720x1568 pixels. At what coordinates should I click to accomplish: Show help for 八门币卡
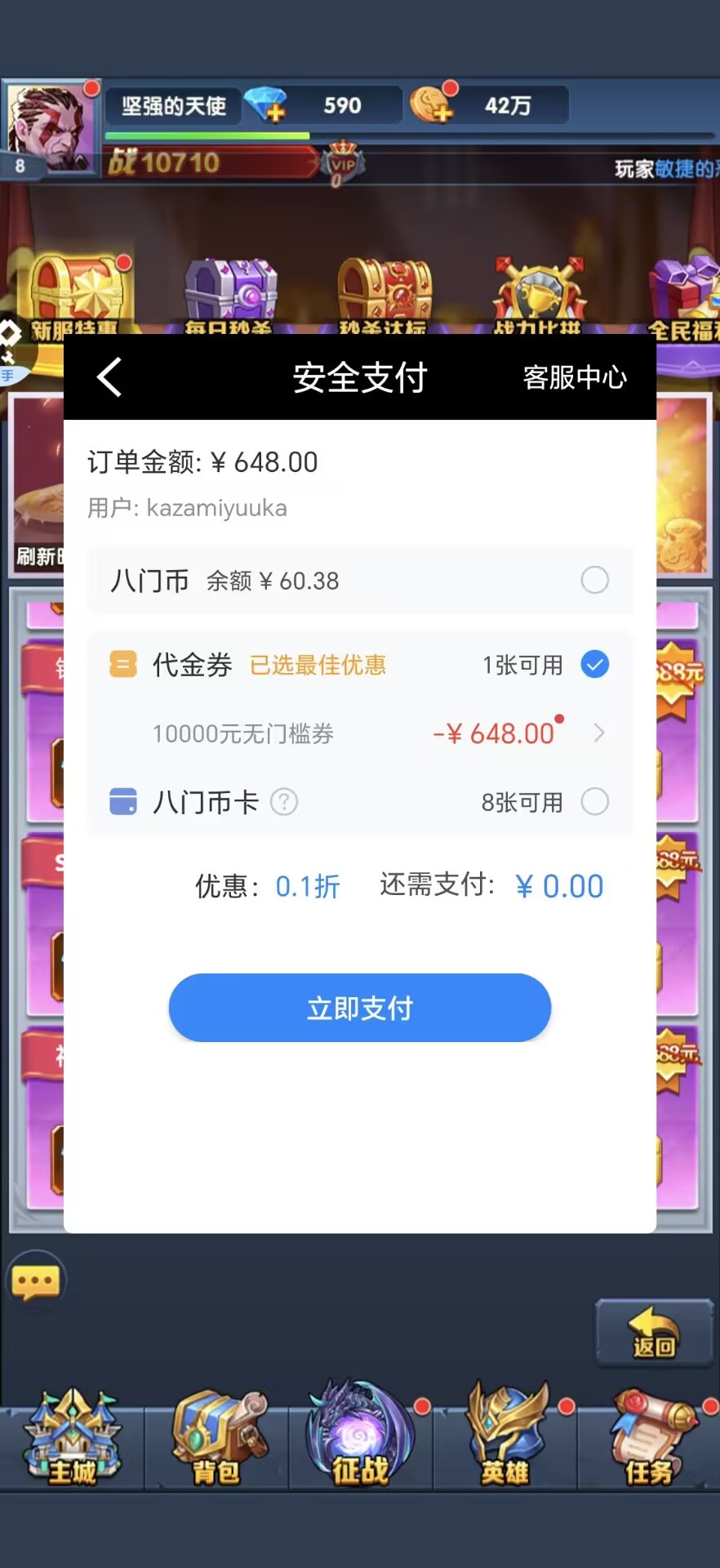pos(284,802)
